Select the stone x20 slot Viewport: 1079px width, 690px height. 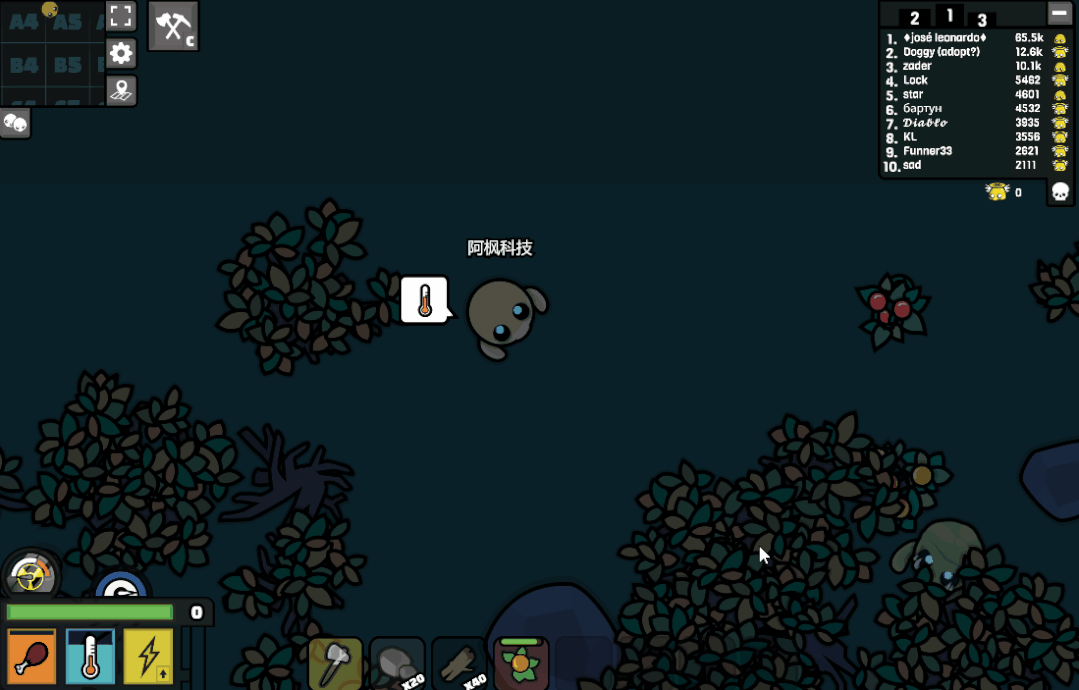(397, 663)
